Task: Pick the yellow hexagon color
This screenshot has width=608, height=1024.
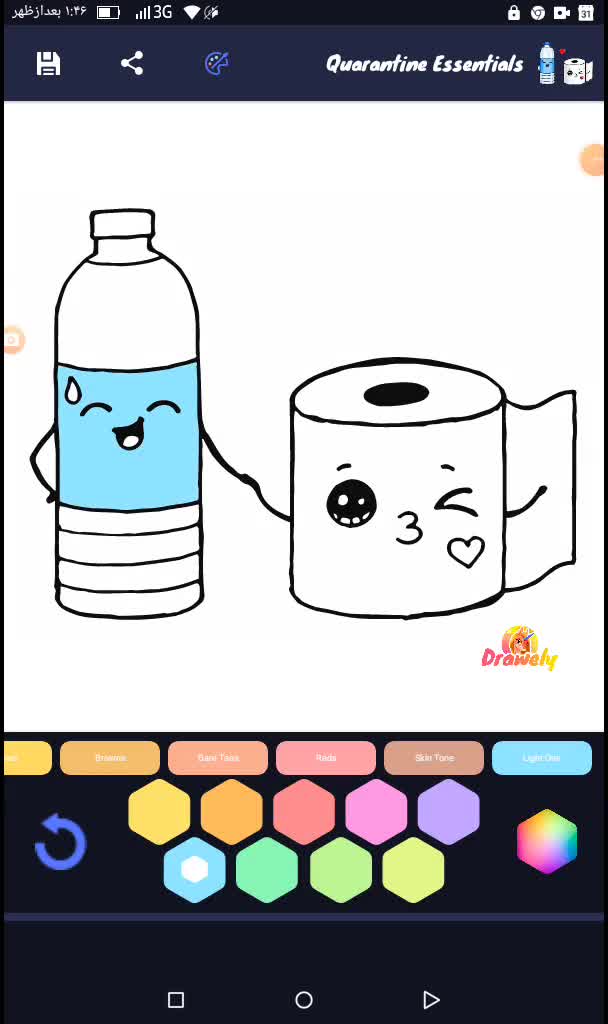Action: tap(159, 811)
